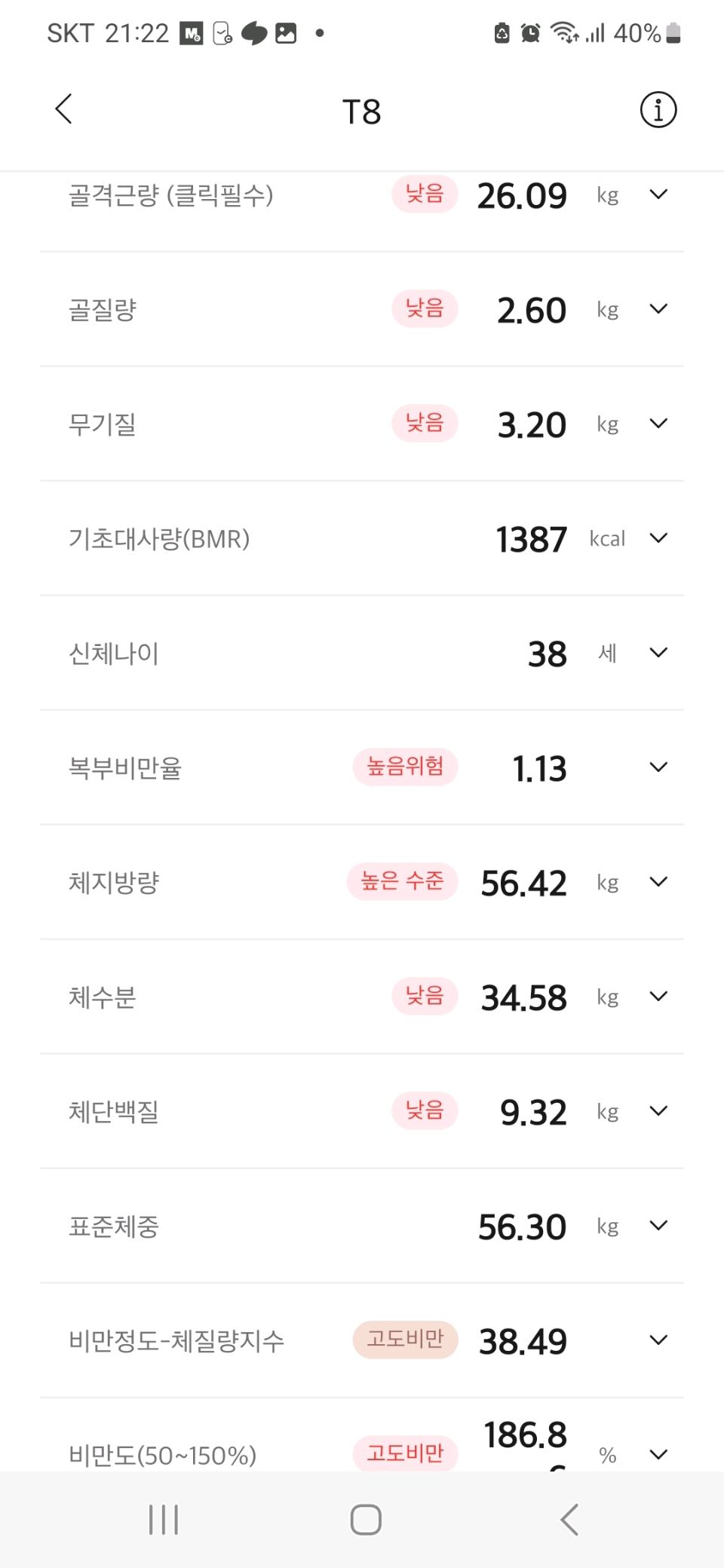Screen dimensions: 724x1568
Task: Expand the 무기질 row
Action: coord(658,424)
